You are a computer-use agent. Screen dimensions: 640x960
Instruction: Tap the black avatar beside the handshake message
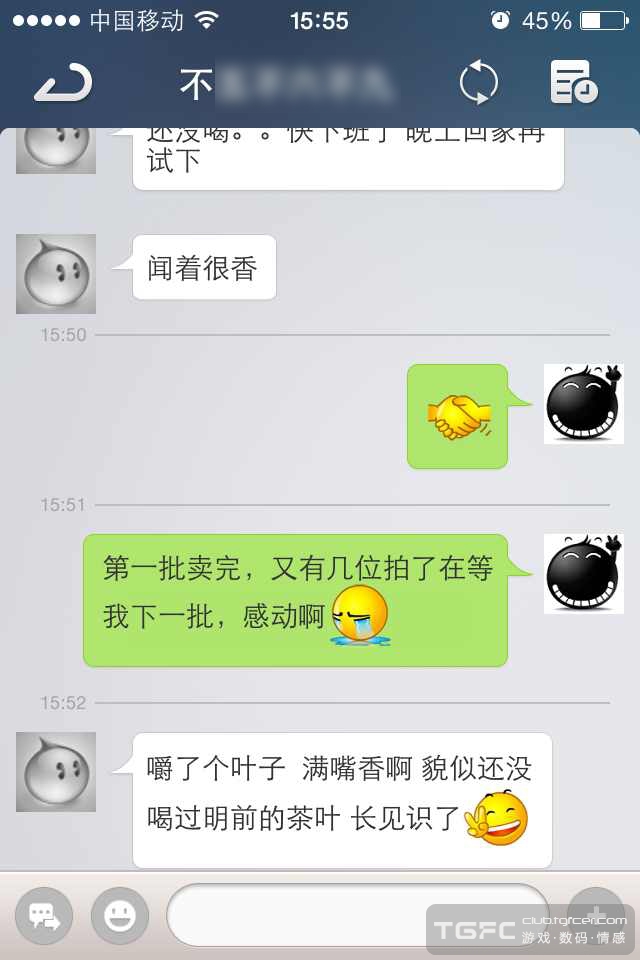pyautogui.click(x=584, y=404)
